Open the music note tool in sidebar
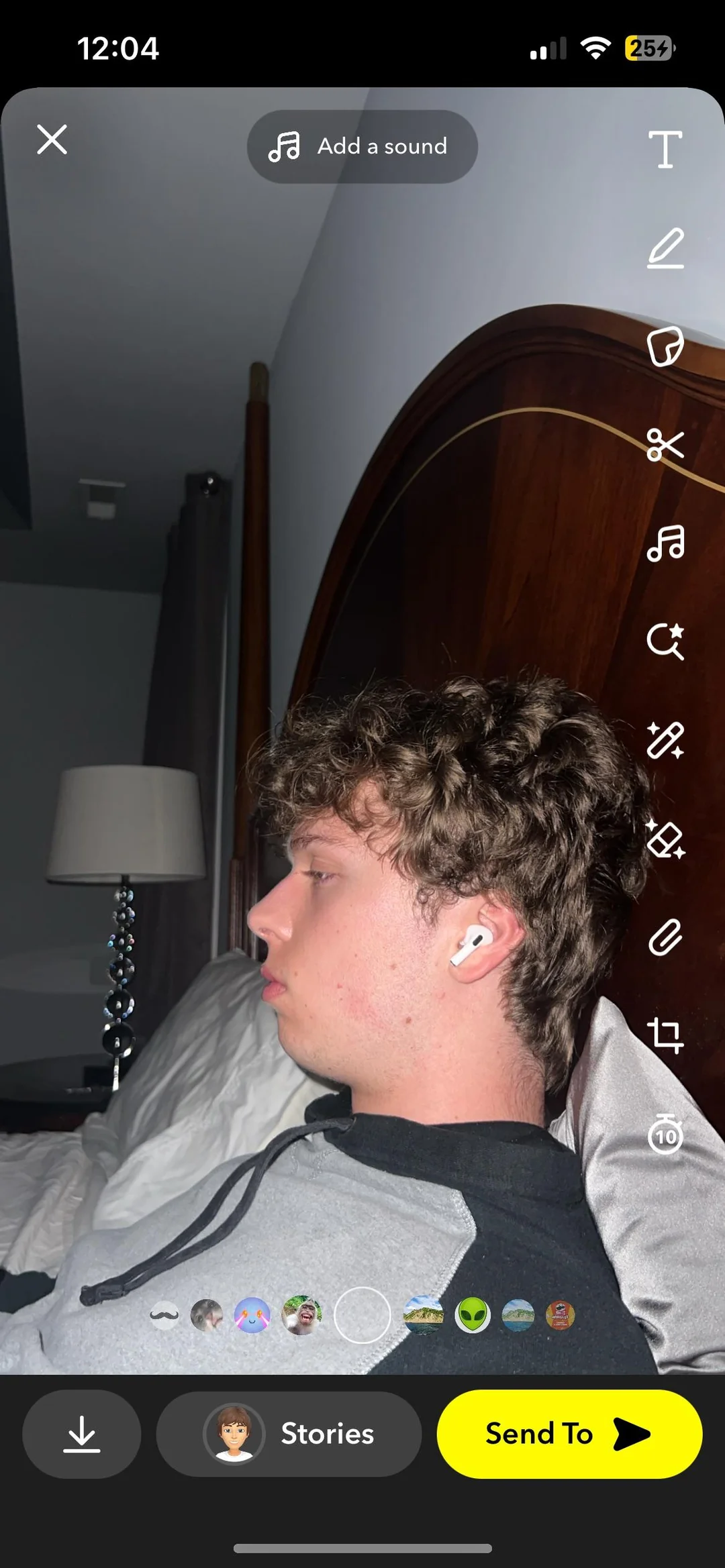Screen dimensions: 725x1568 665,543
